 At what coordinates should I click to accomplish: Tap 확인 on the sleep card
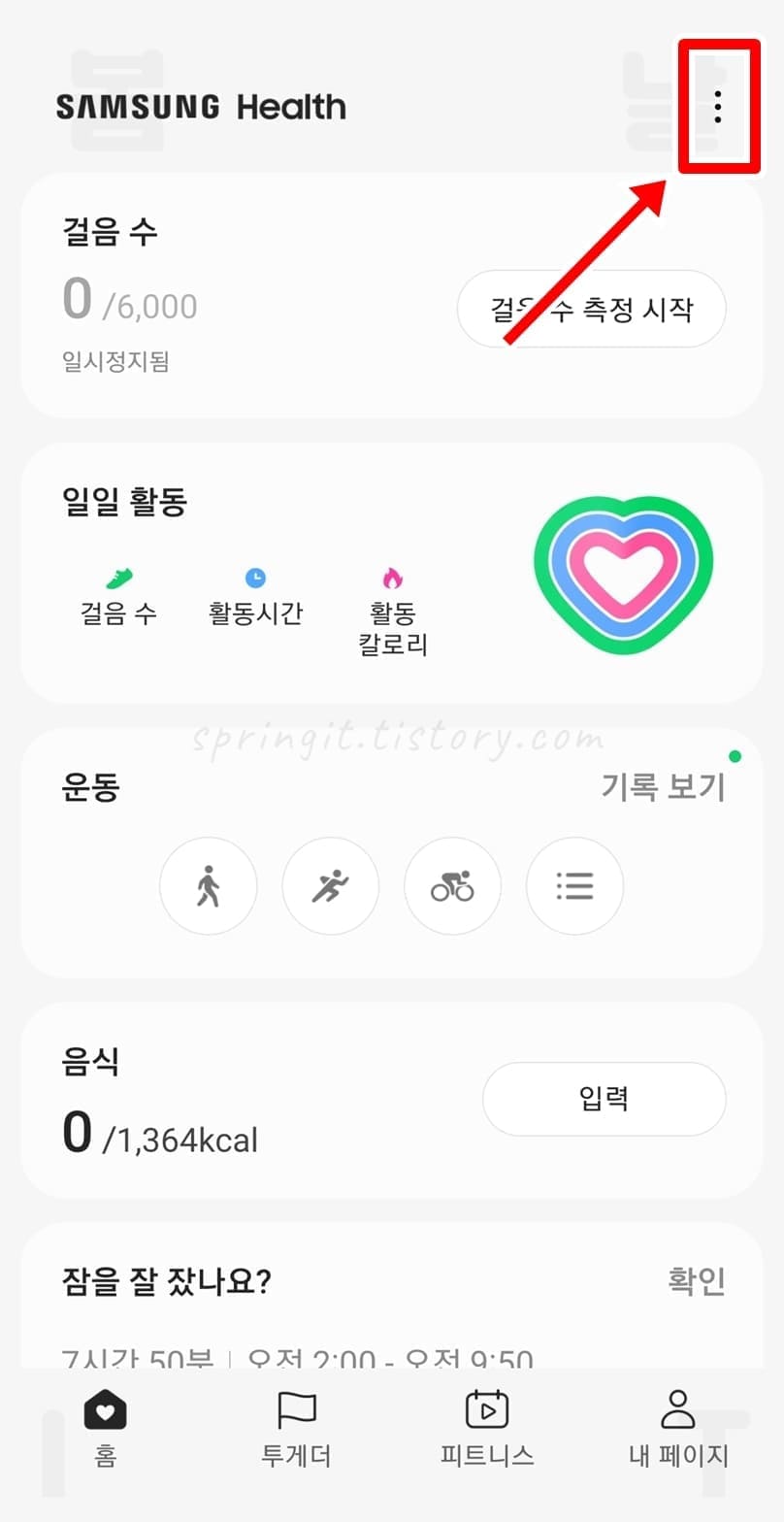pos(697,1280)
